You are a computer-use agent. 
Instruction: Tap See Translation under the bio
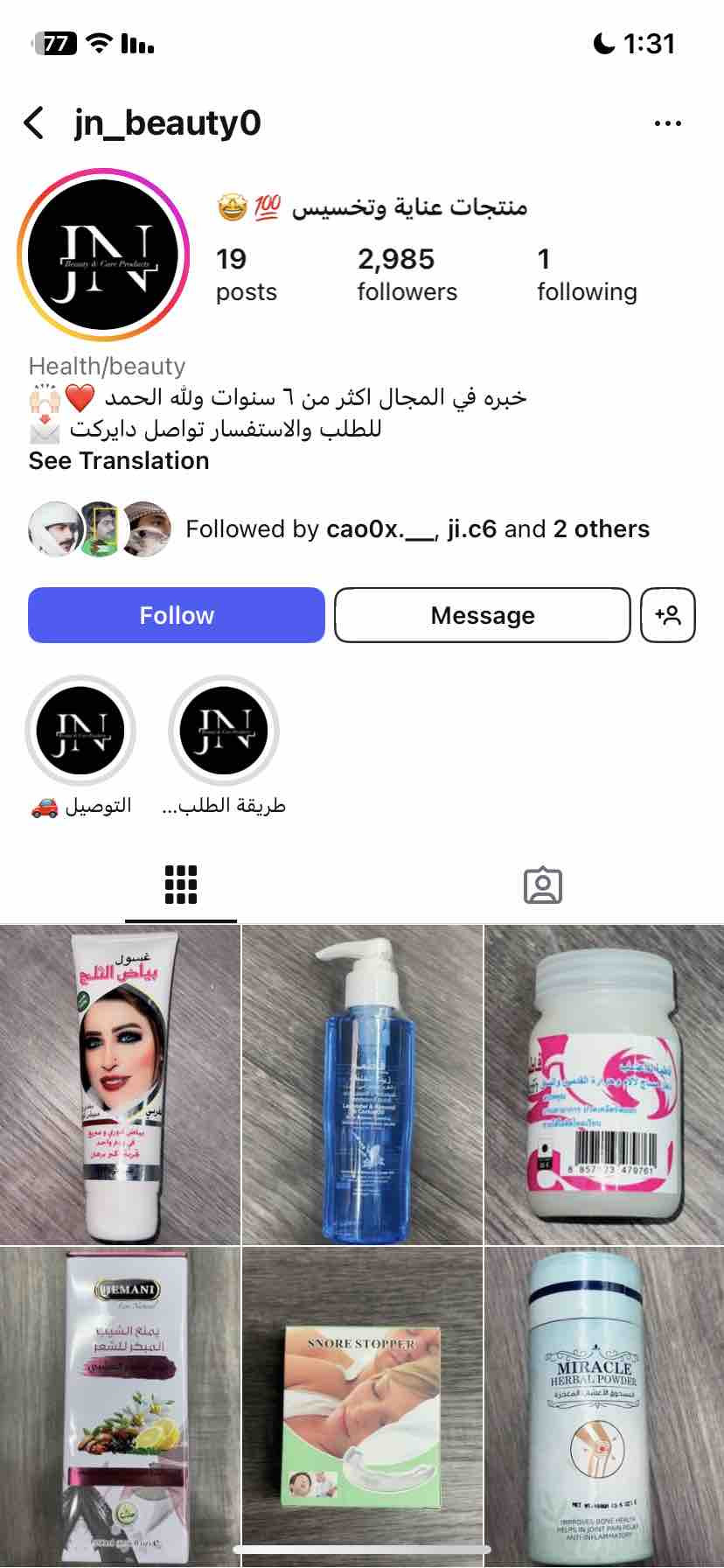click(119, 461)
